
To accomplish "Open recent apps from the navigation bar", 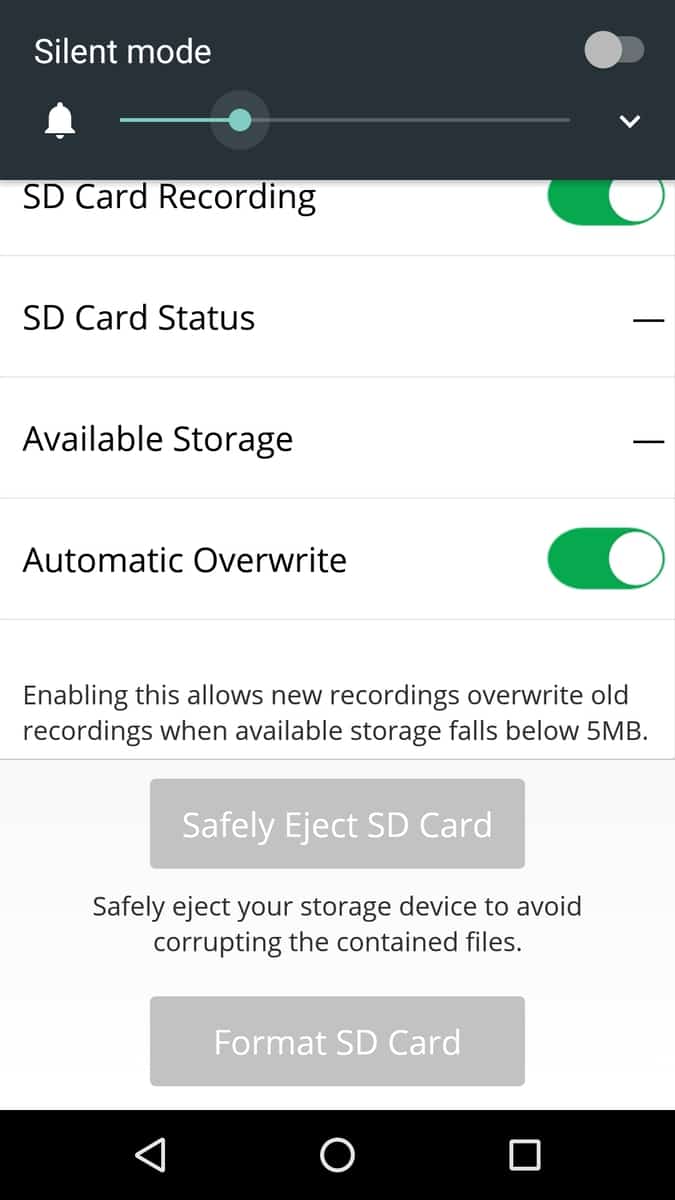I will click(x=524, y=1155).
